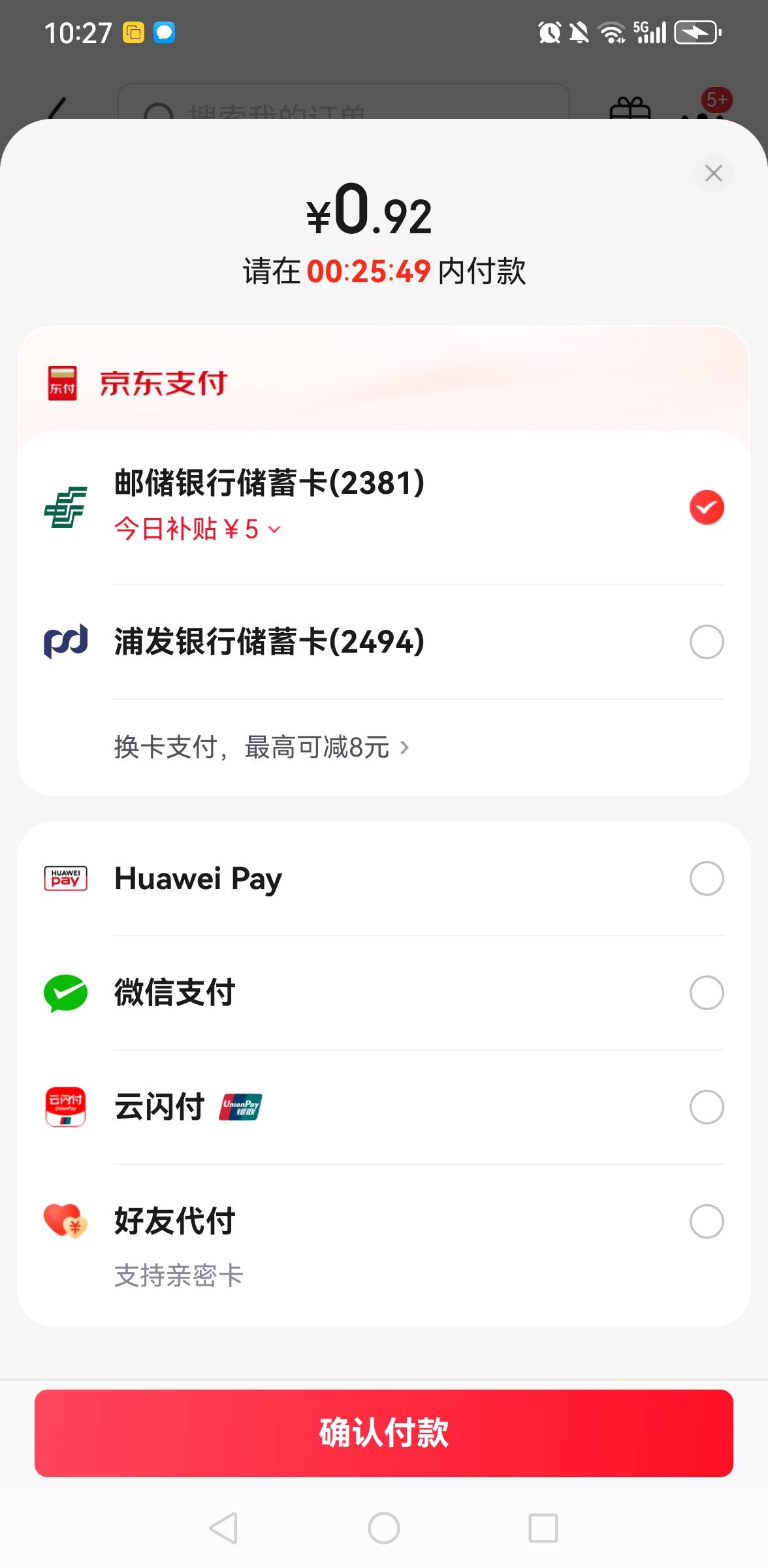Pay with 微信支付
This screenshot has width=768, height=1568.
click(x=384, y=992)
